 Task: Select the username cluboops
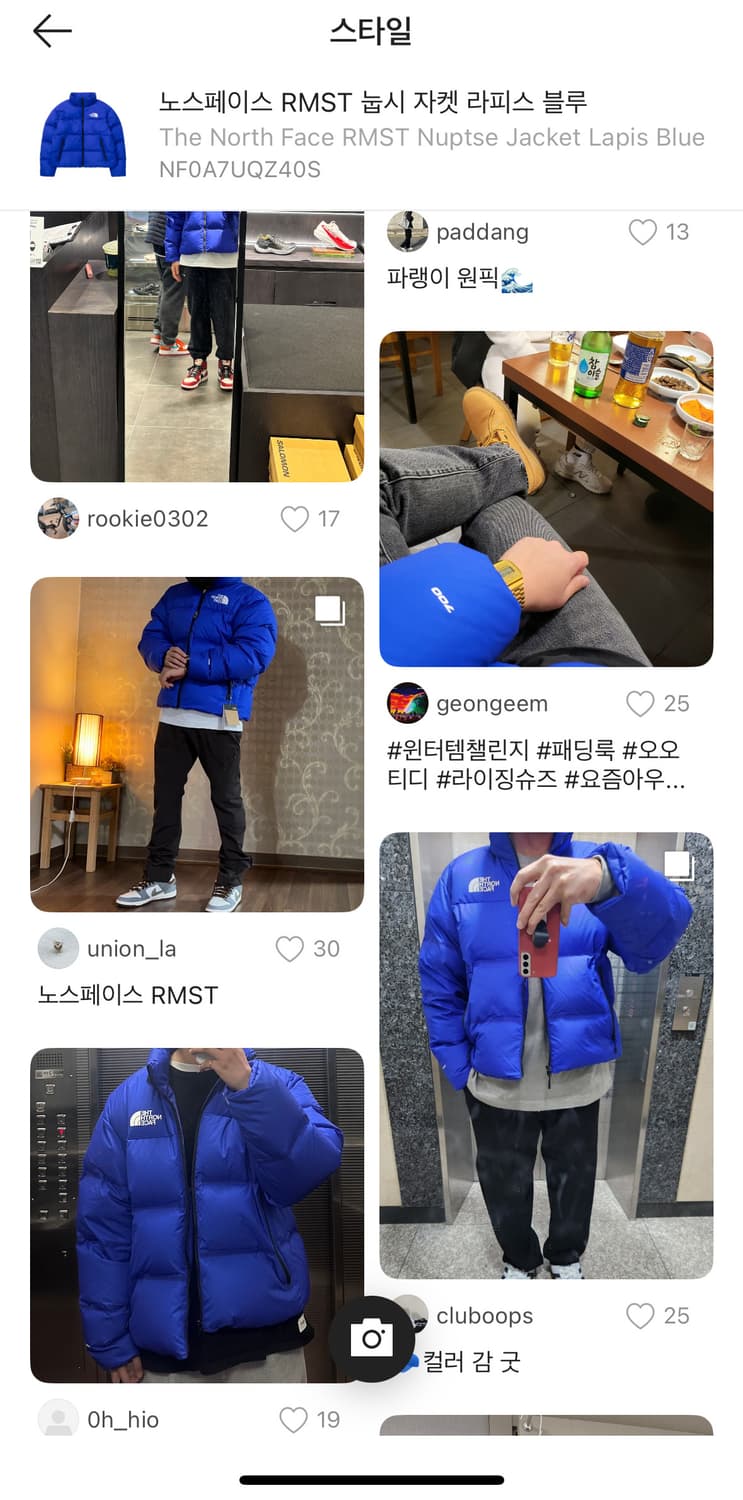click(488, 1316)
